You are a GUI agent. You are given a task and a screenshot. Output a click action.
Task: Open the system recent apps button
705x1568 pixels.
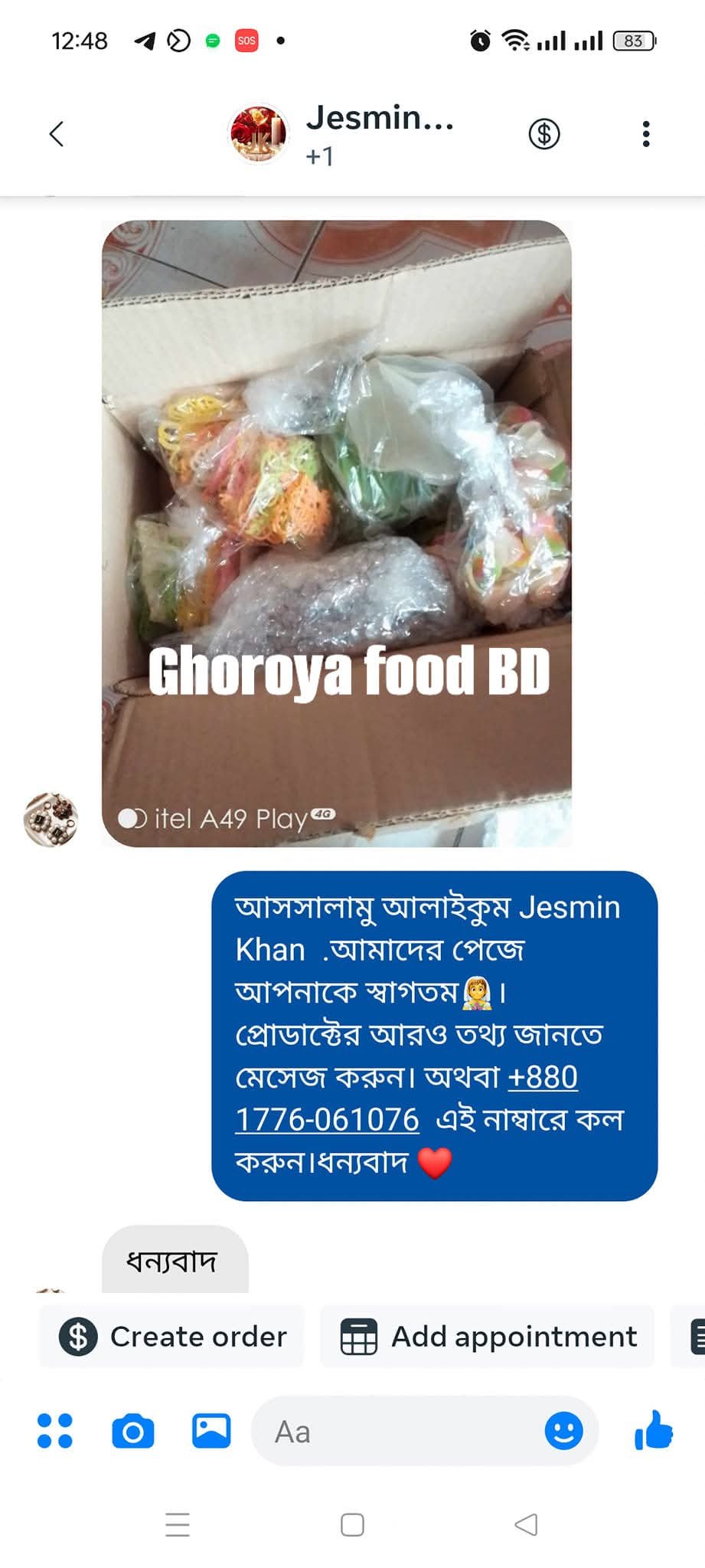tap(178, 1524)
